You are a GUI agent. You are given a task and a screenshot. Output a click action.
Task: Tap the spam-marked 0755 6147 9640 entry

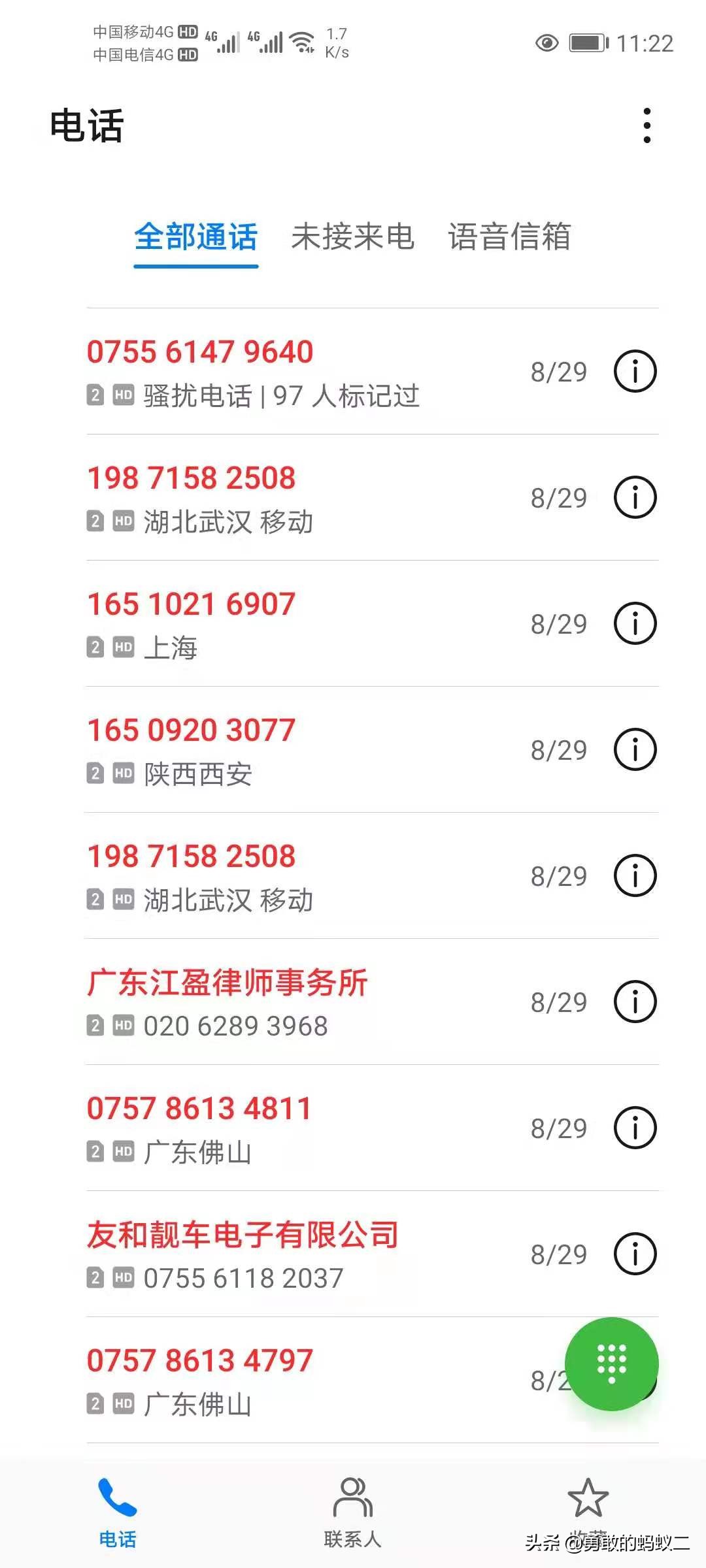click(x=201, y=353)
